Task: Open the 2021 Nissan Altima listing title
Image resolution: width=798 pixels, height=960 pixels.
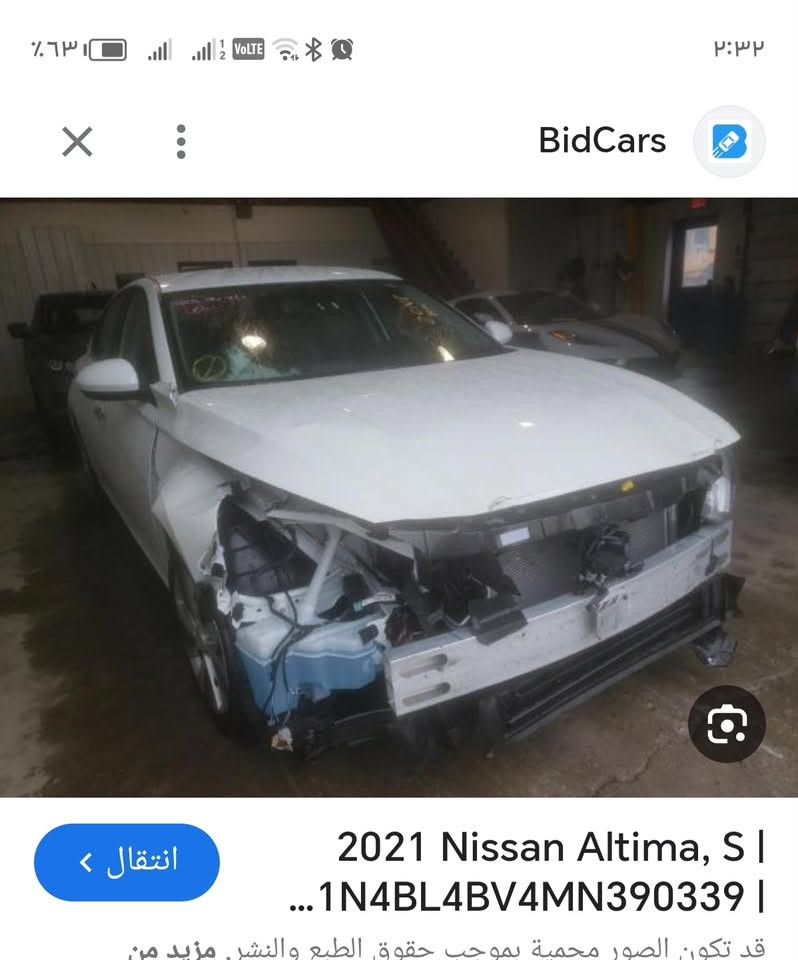Action: [x=527, y=872]
